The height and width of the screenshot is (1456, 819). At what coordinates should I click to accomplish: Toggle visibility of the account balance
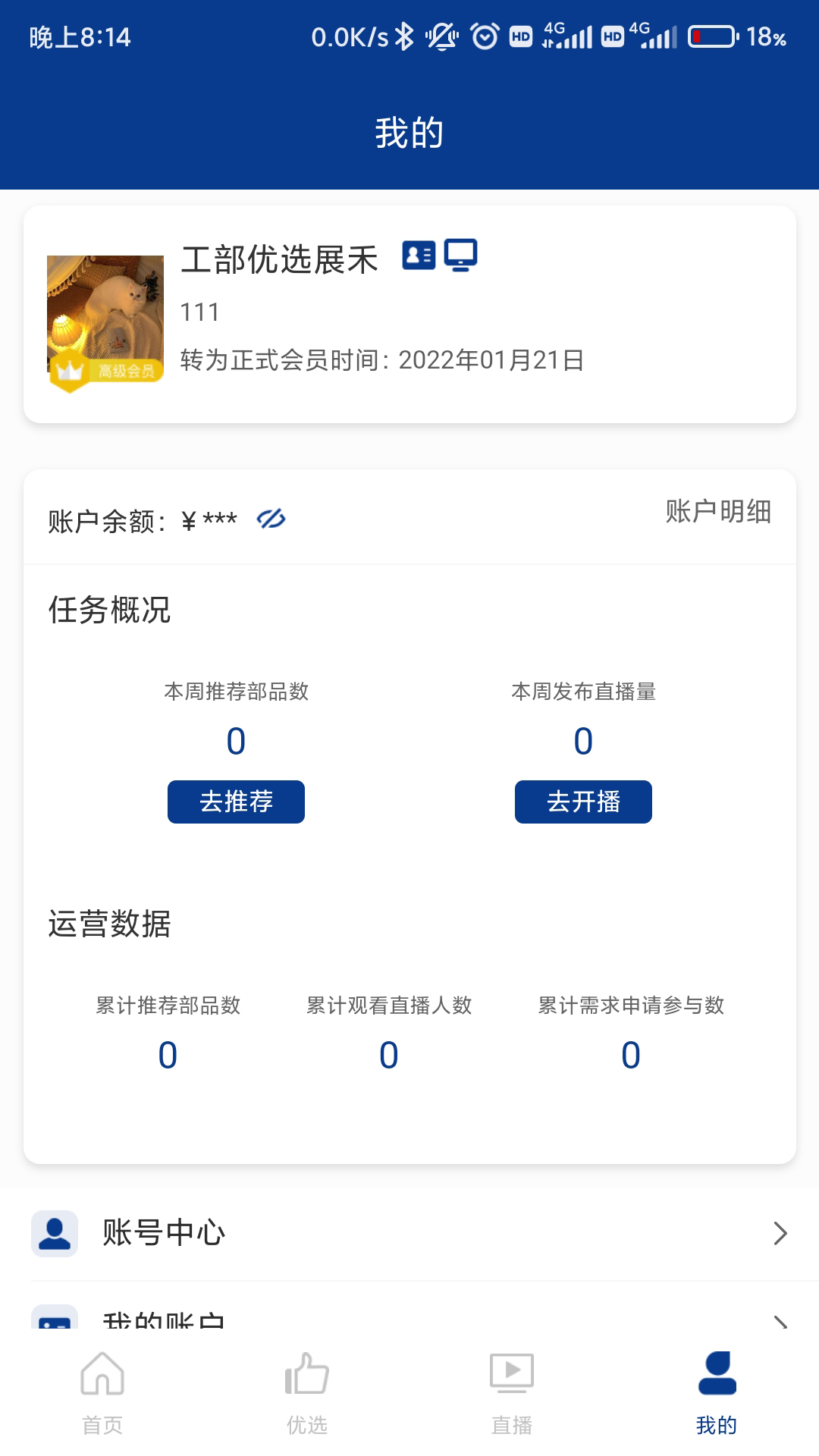[271, 520]
